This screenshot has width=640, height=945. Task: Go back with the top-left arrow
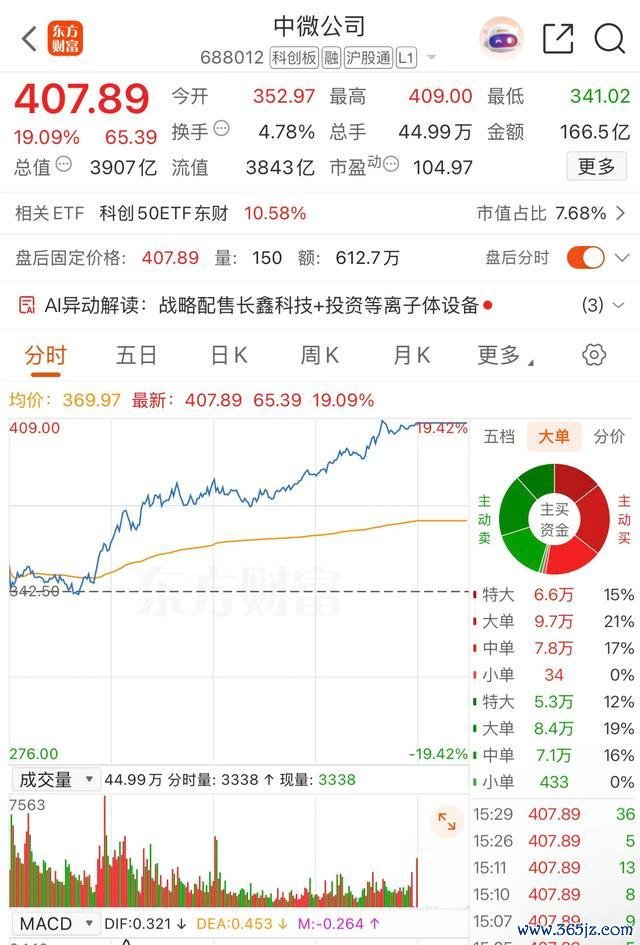tap(29, 39)
